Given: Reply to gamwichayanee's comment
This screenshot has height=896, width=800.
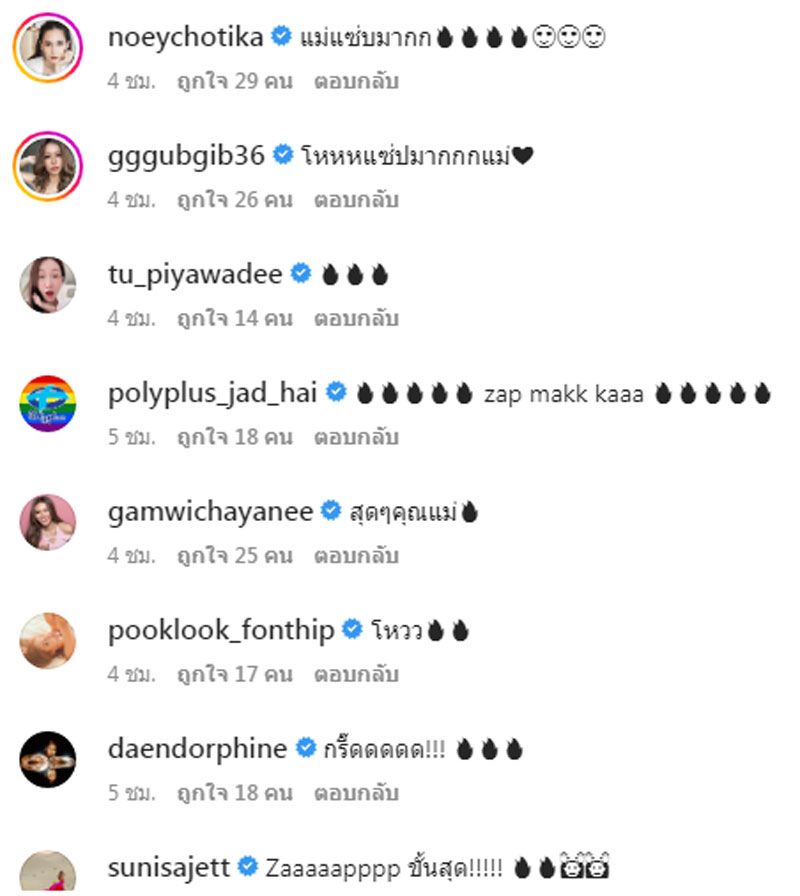Looking at the screenshot, I should (x=356, y=556).
